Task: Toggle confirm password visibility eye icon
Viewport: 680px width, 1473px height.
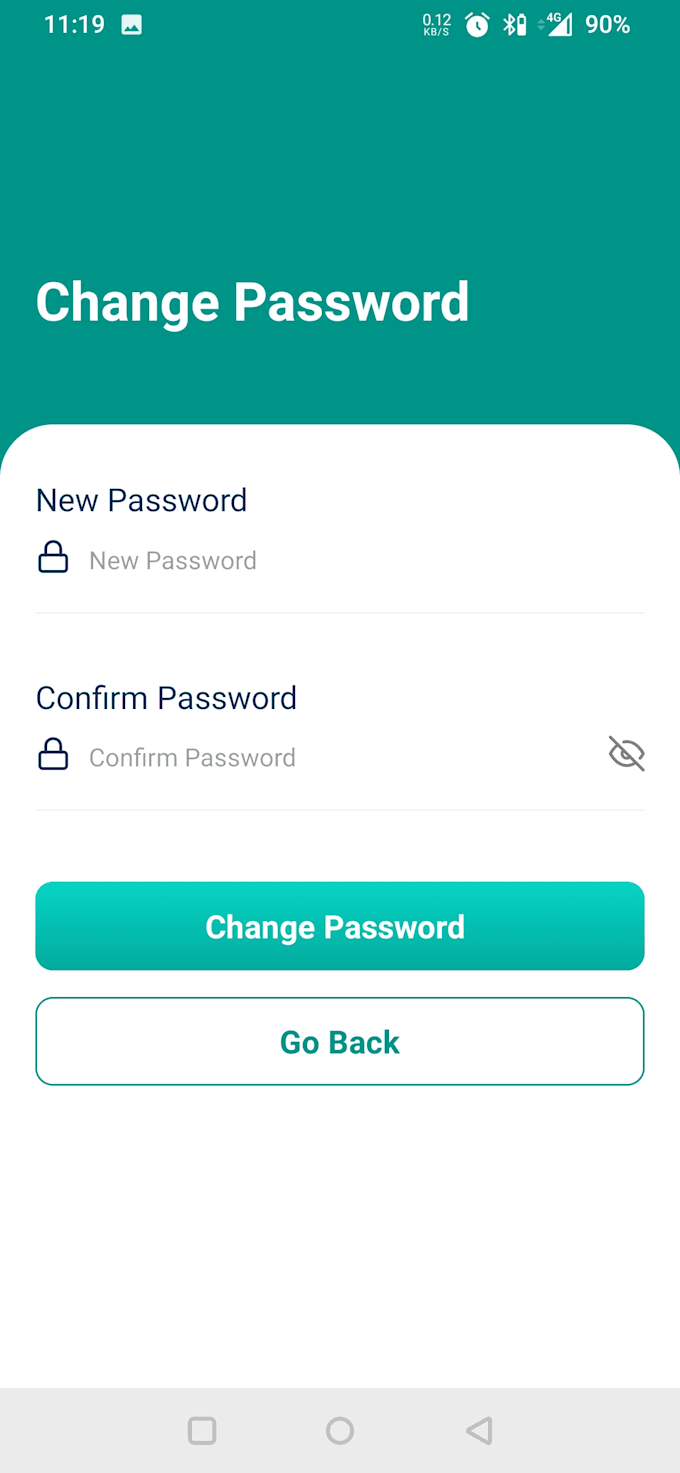Action: [x=627, y=754]
